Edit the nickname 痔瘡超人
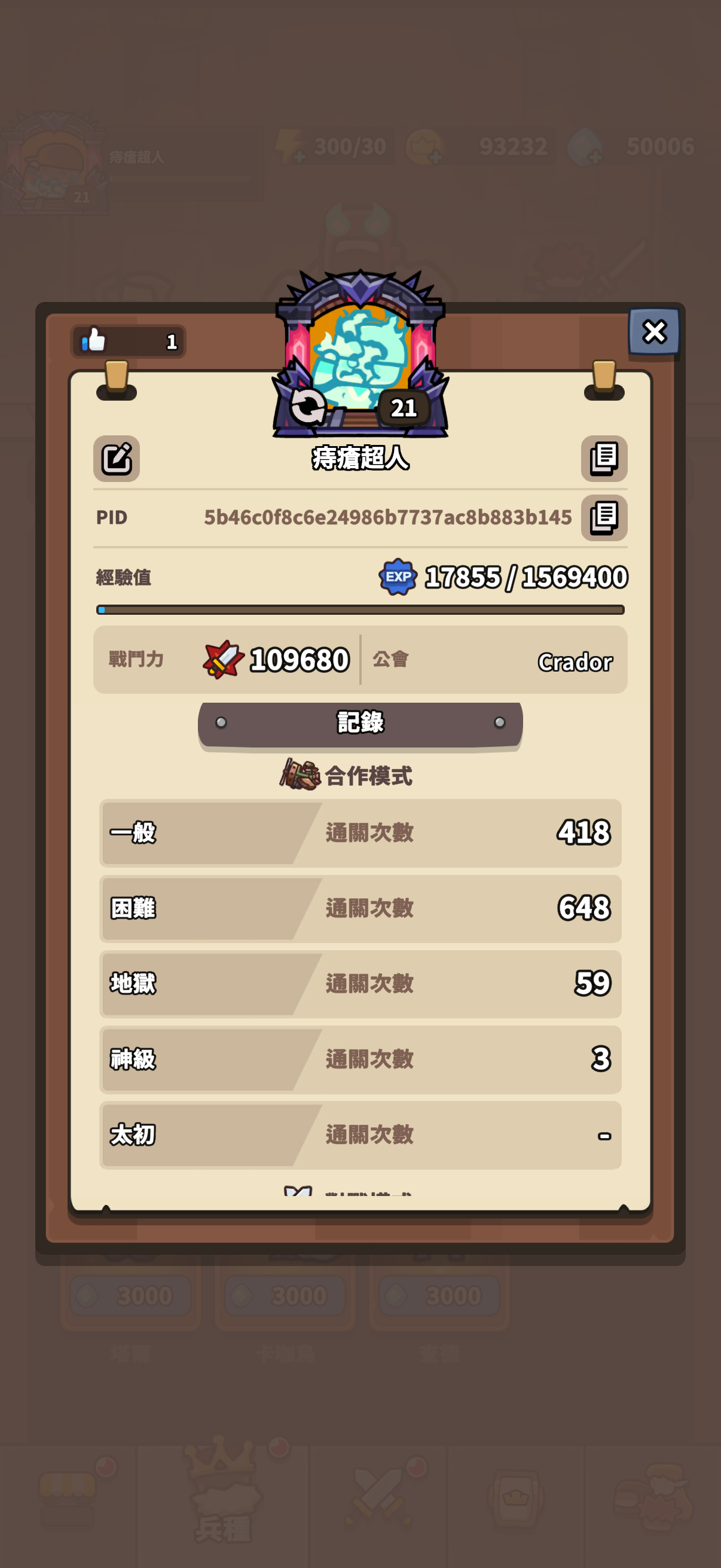Image resolution: width=721 pixels, height=1568 pixels. 116,458
